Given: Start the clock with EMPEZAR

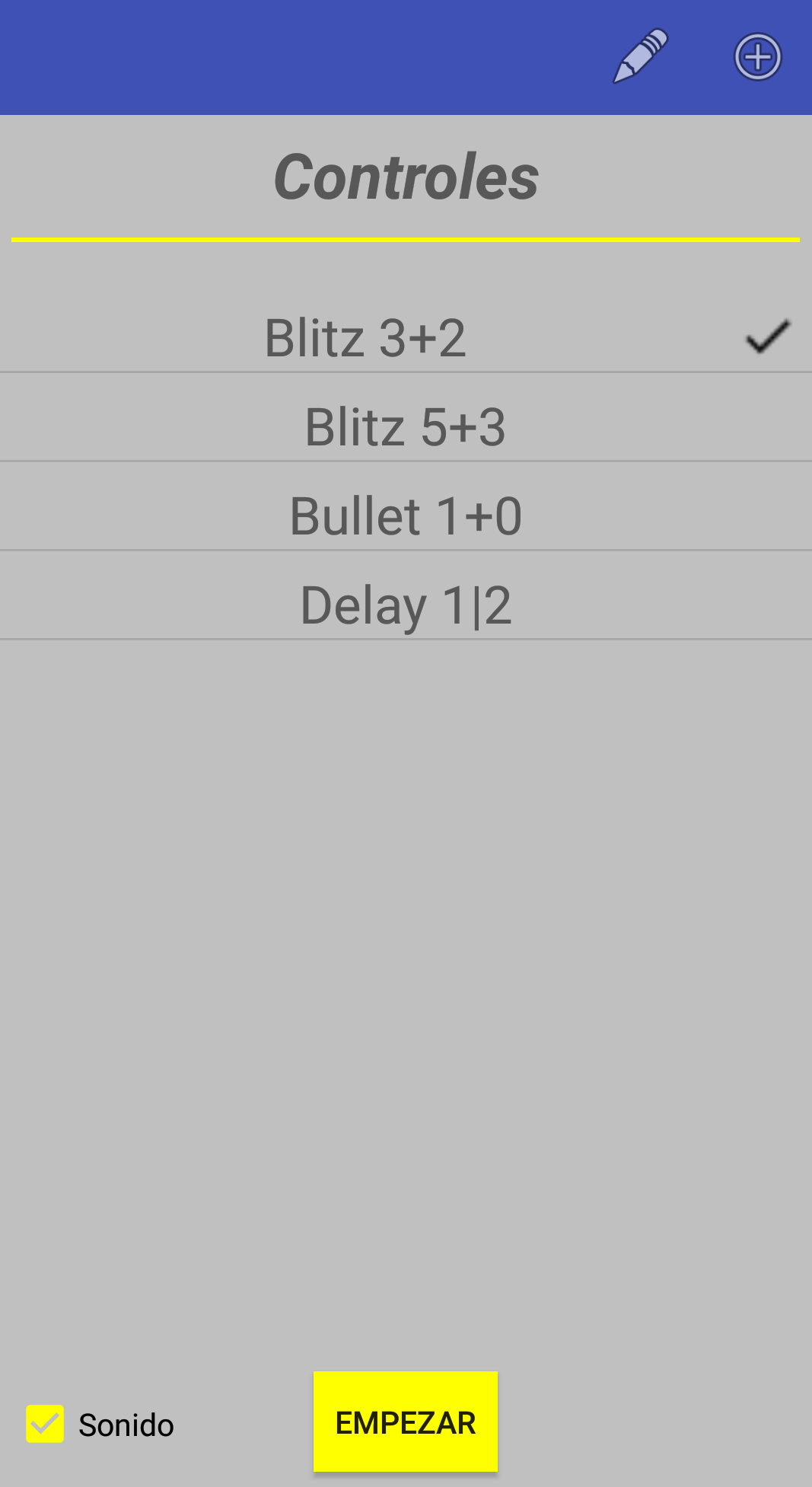Looking at the screenshot, I should coord(406,1422).
